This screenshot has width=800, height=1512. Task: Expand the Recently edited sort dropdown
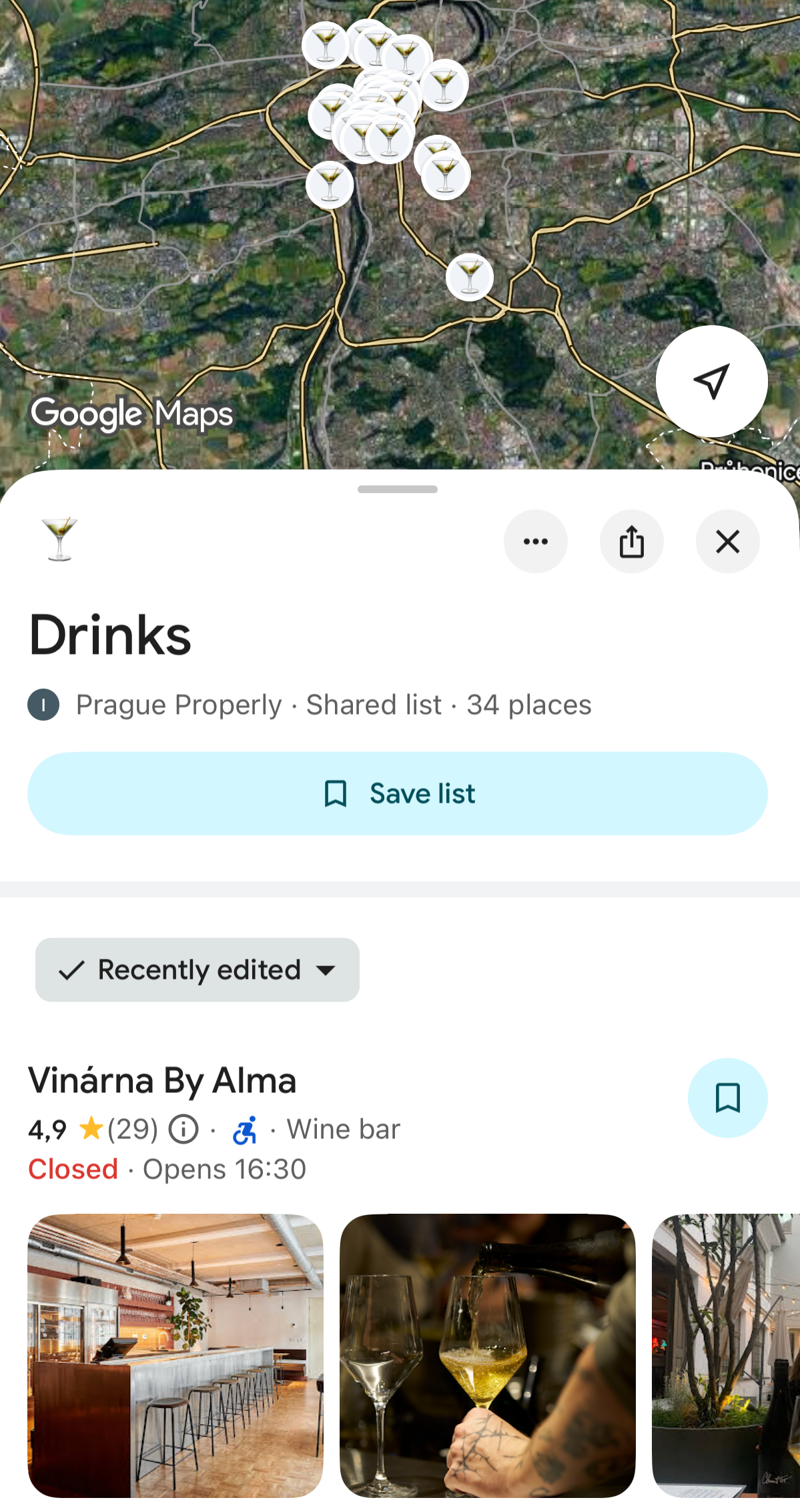click(197, 970)
